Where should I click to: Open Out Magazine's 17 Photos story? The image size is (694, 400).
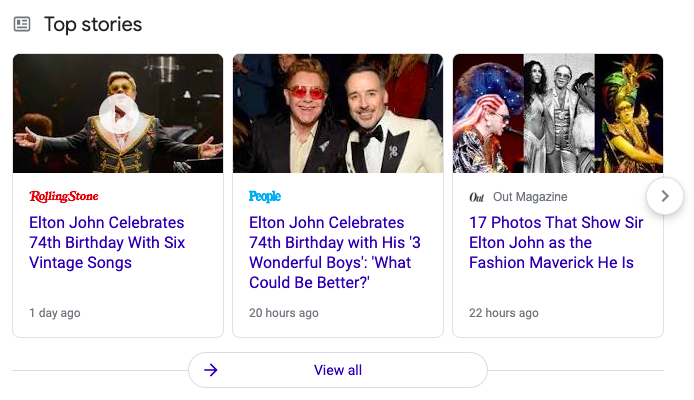point(555,242)
